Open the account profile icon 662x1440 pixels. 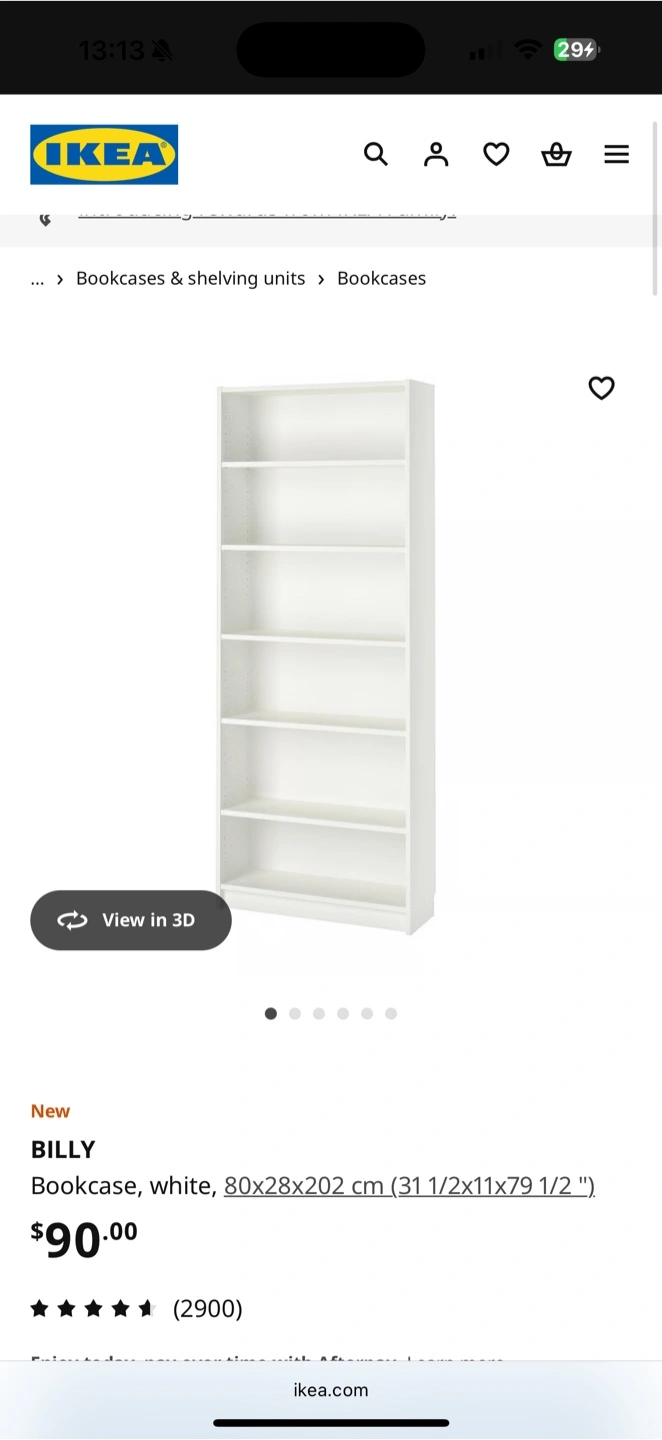click(x=436, y=154)
